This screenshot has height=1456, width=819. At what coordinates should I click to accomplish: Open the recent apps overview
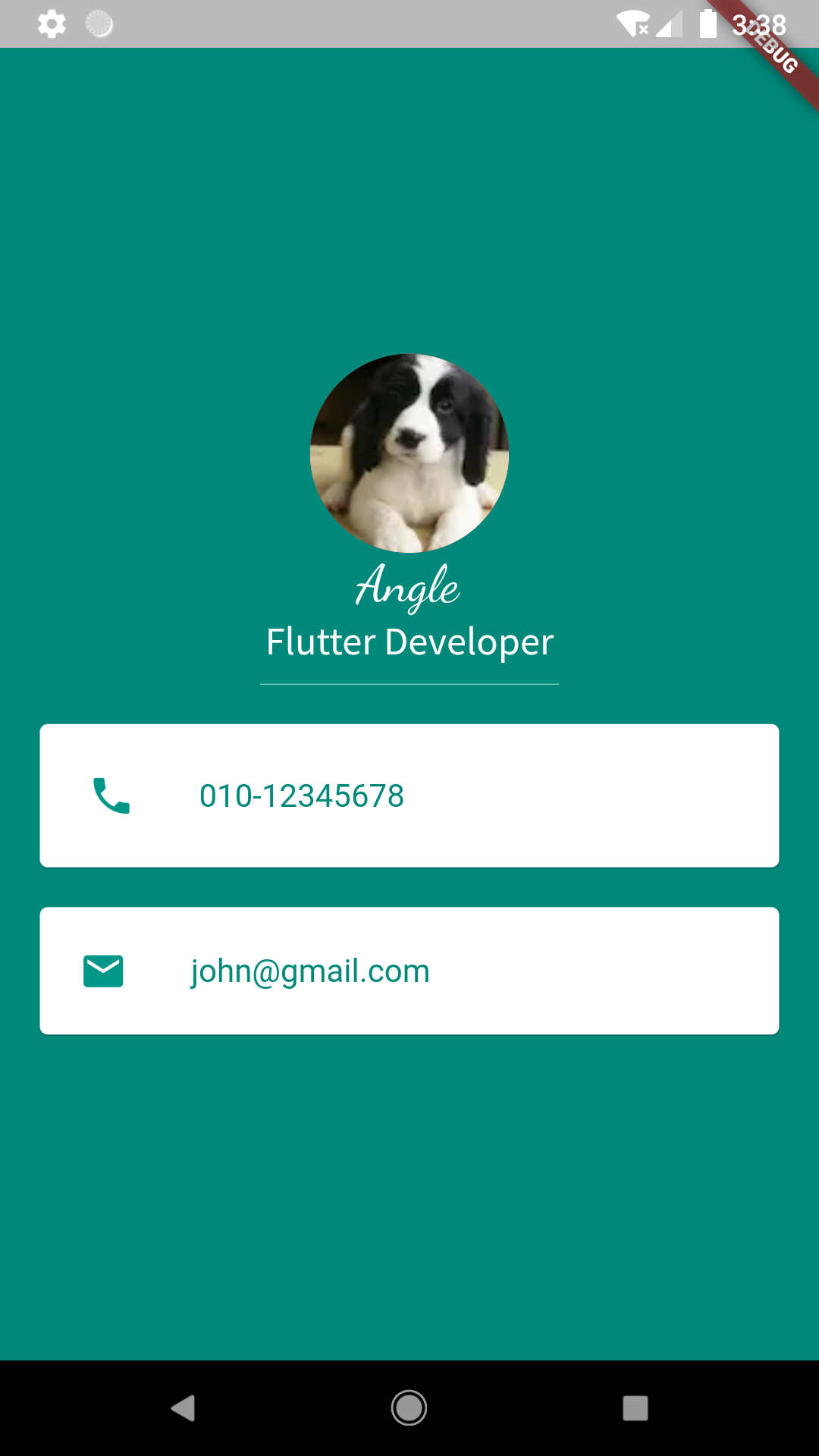coord(635,1408)
